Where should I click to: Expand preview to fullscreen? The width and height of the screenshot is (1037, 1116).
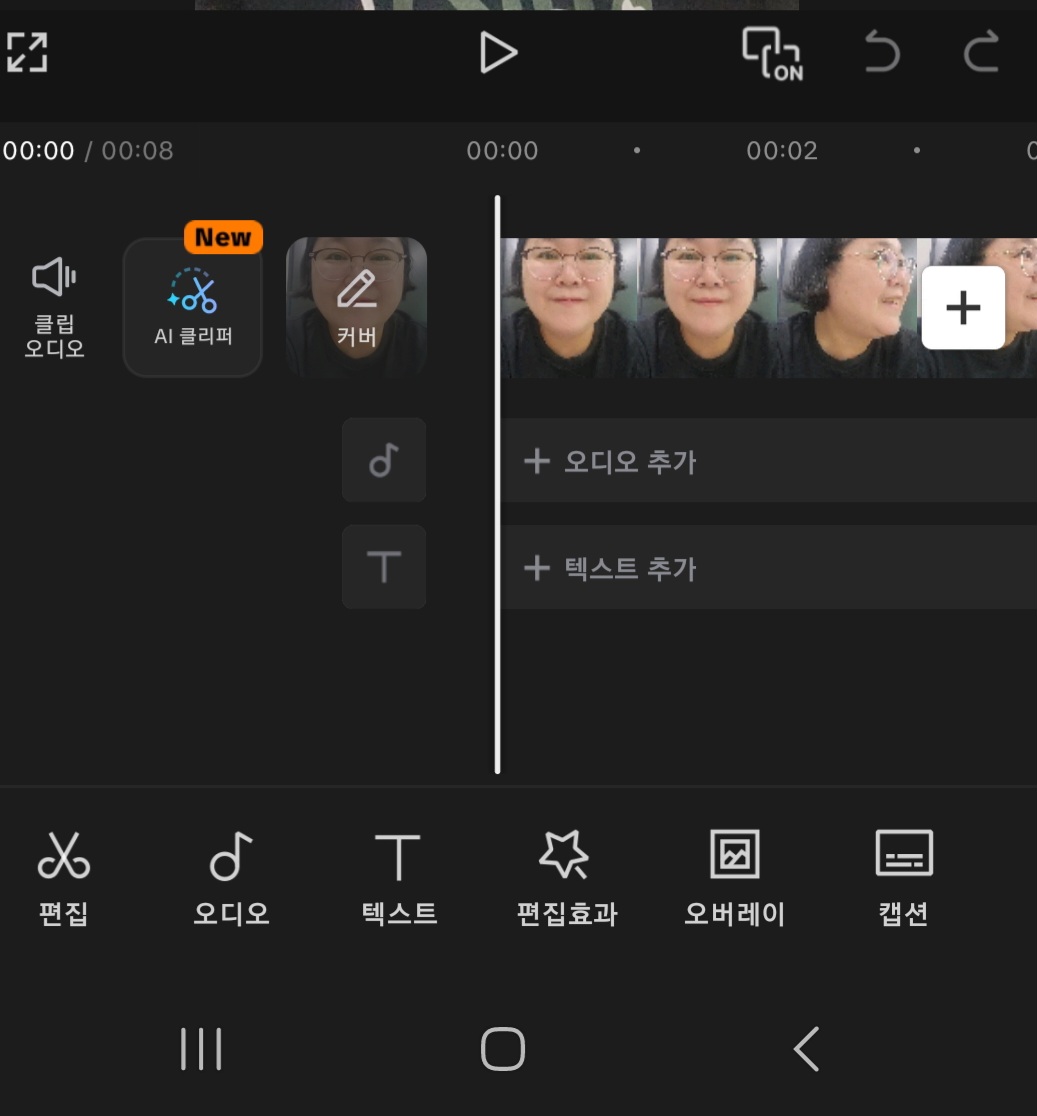point(27,52)
